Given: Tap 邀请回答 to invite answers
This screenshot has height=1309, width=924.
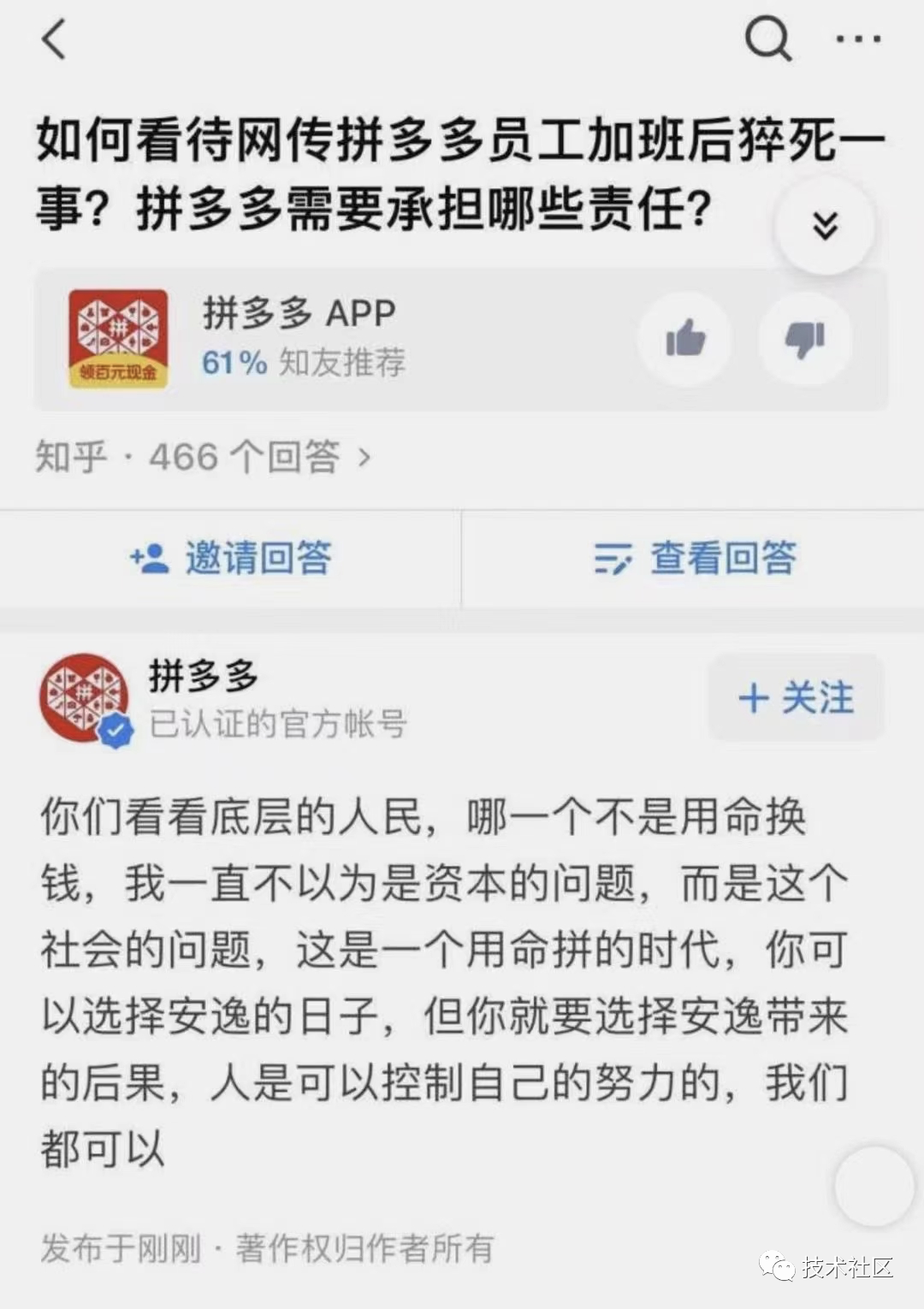Looking at the screenshot, I should click(x=231, y=559).
